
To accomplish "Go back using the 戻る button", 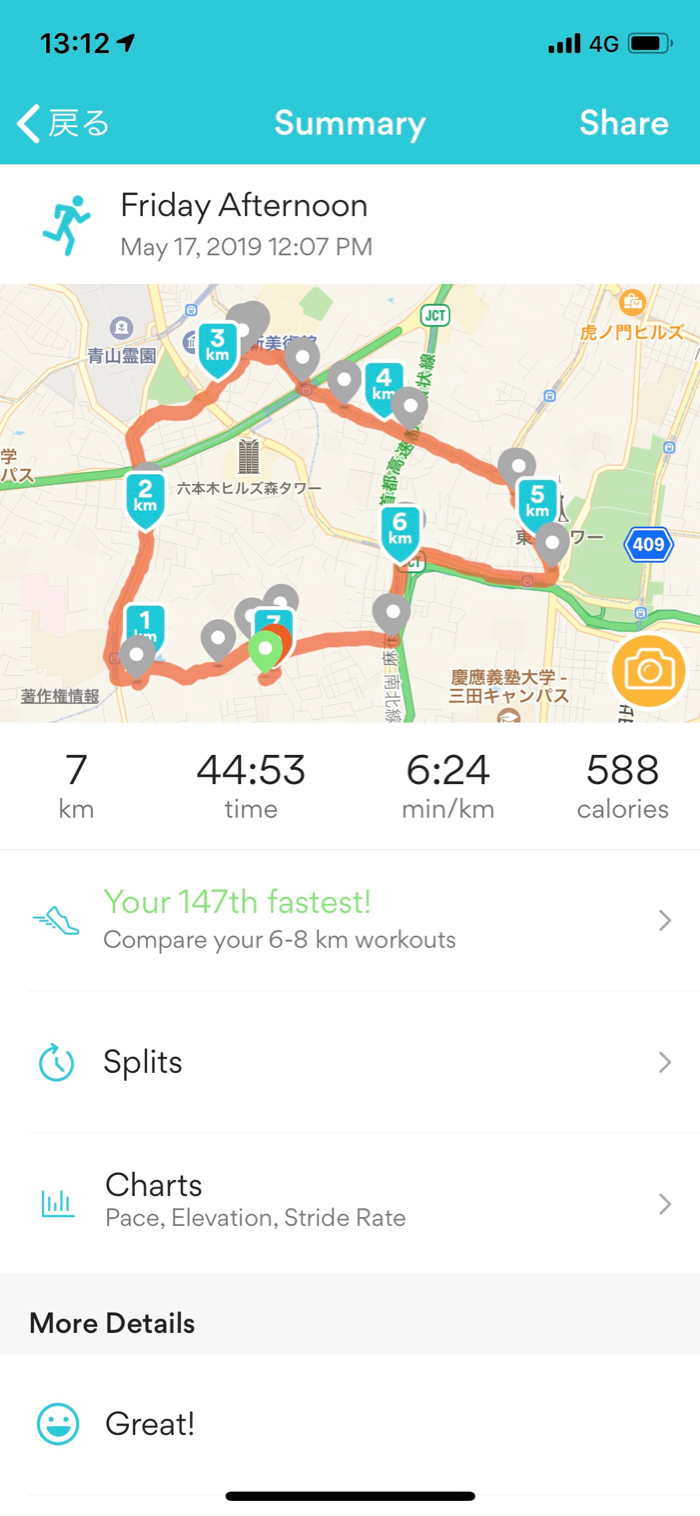I will click(64, 124).
